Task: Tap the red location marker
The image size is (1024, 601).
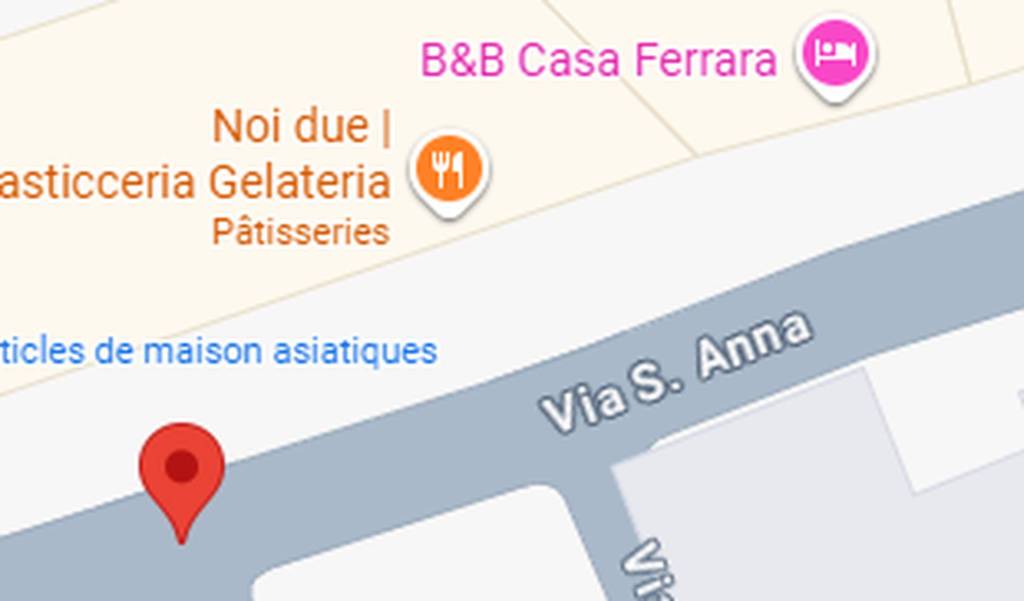Action: click(x=181, y=470)
